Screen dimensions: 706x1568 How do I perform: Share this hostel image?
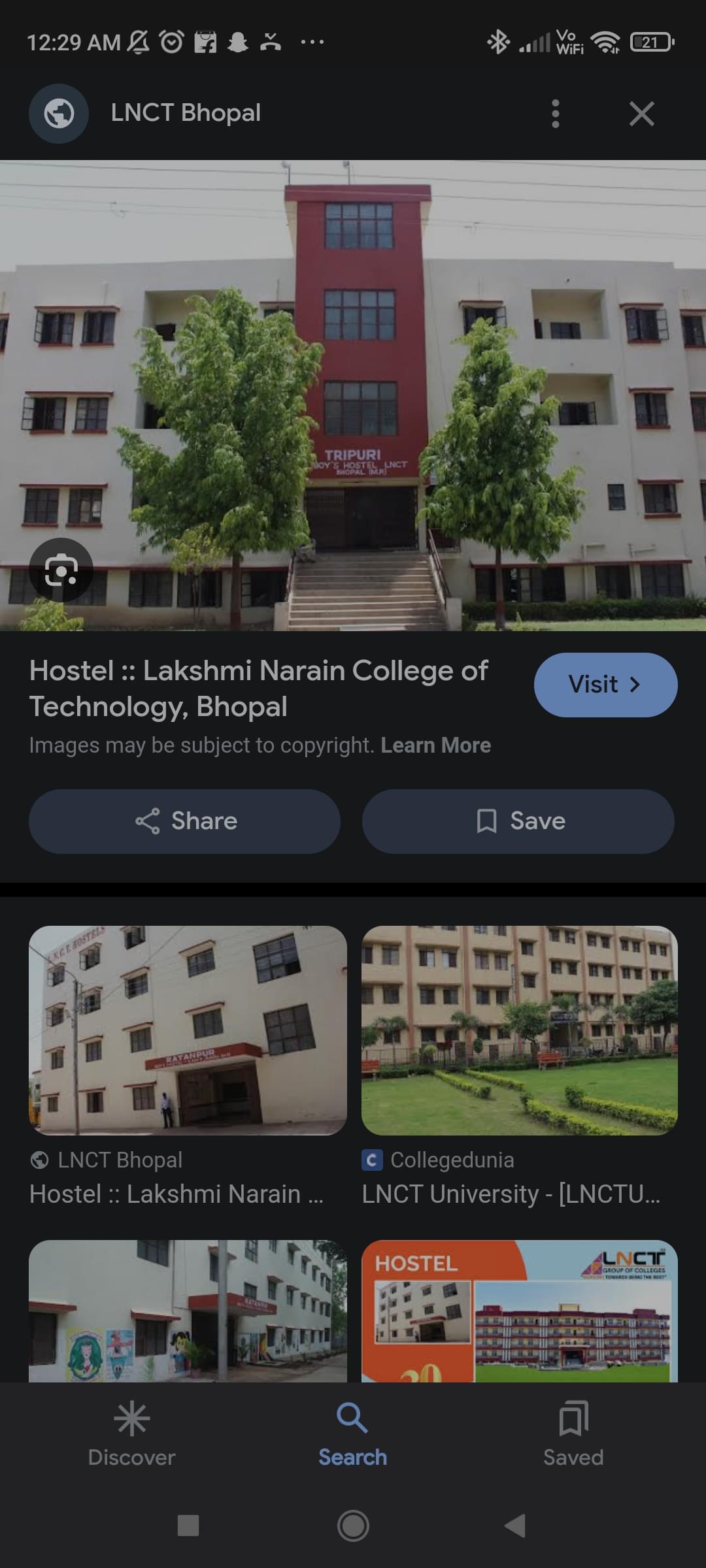(x=184, y=821)
